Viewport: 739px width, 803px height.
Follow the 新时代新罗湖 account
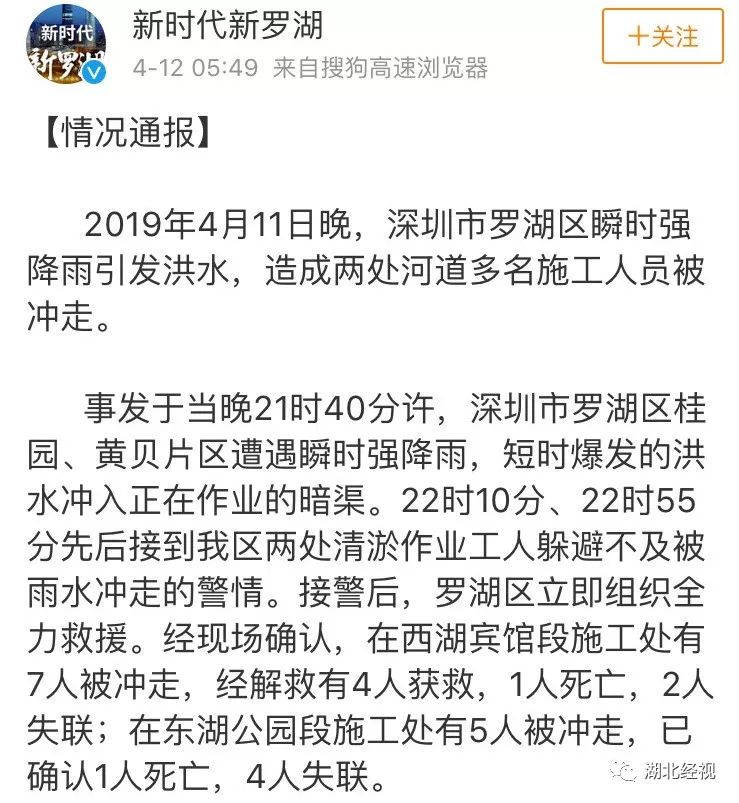[x=662, y=37]
